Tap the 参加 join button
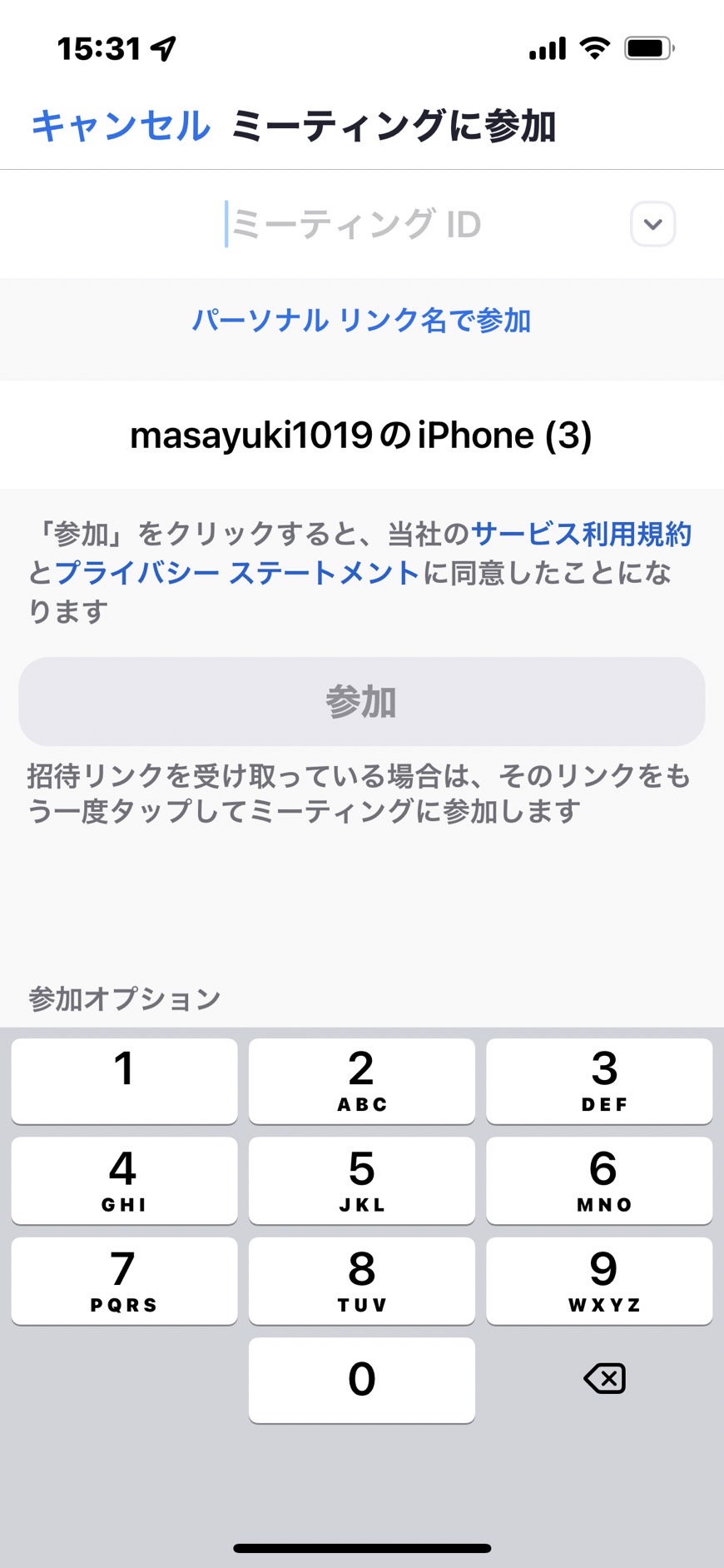 coord(362,702)
